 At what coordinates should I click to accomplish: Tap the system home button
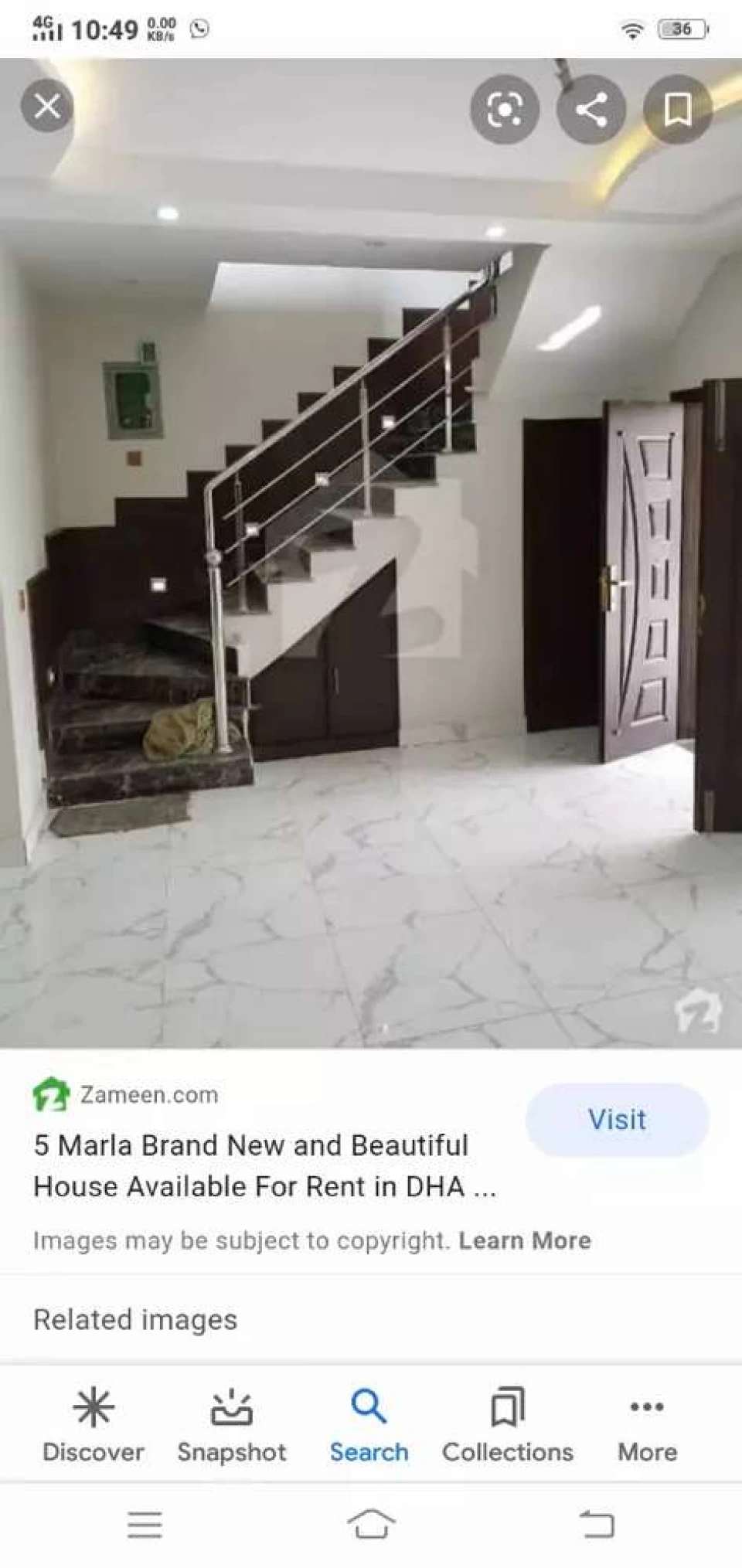click(x=371, y=1525)
